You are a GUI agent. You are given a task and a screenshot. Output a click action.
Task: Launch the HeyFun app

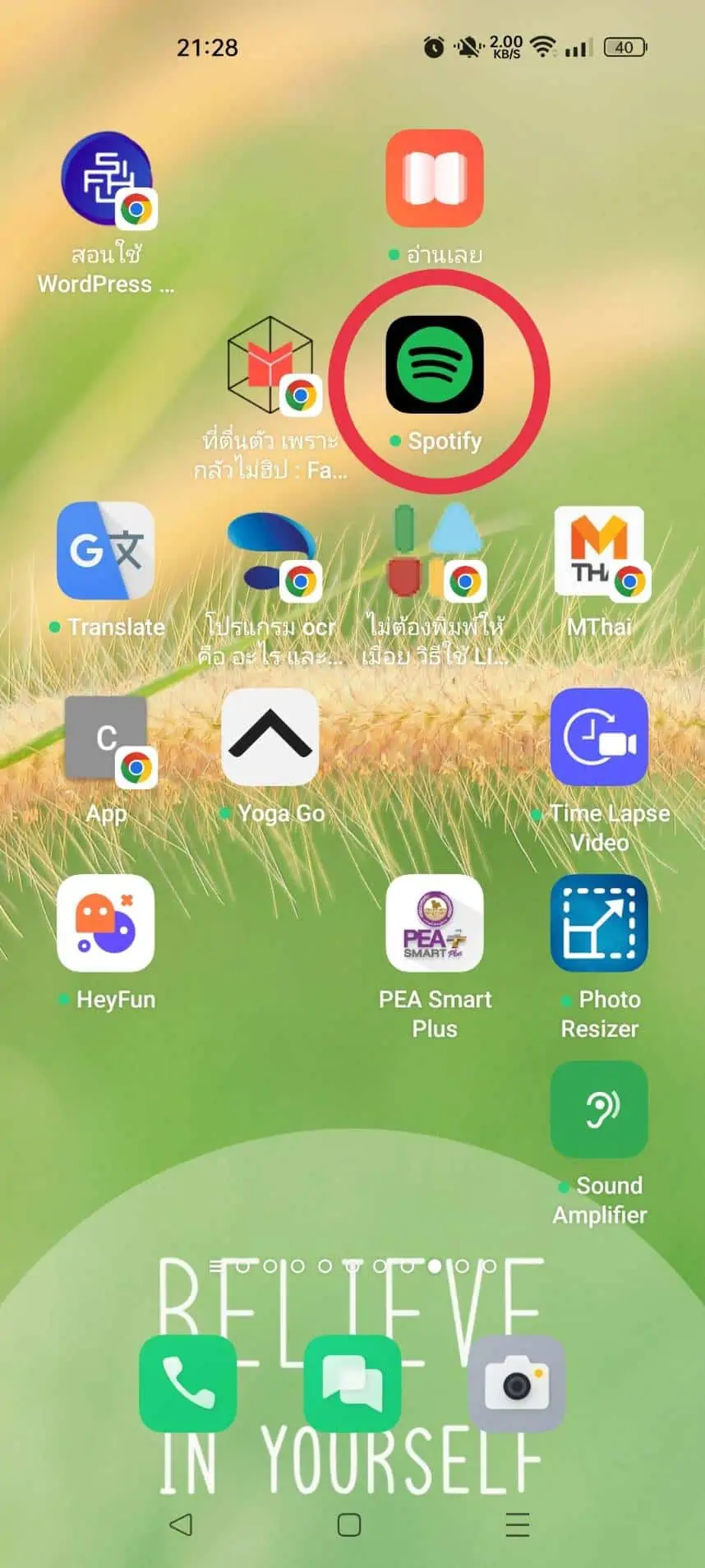105,923
